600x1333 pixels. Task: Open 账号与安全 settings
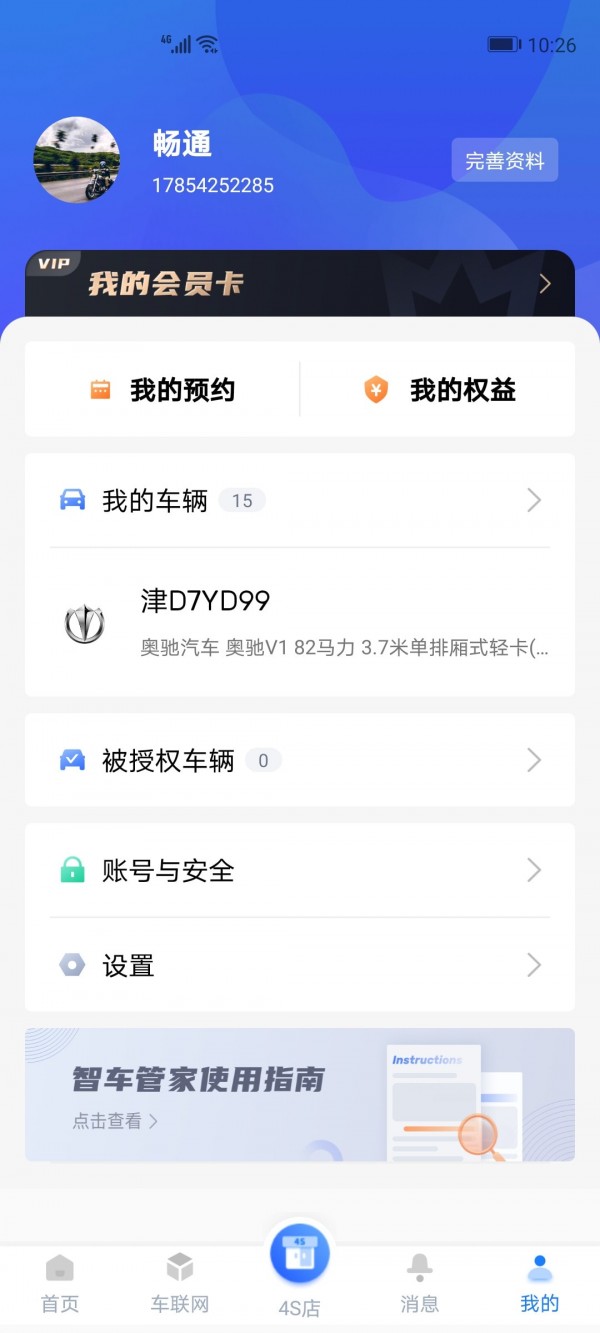[x=300, y=870]
